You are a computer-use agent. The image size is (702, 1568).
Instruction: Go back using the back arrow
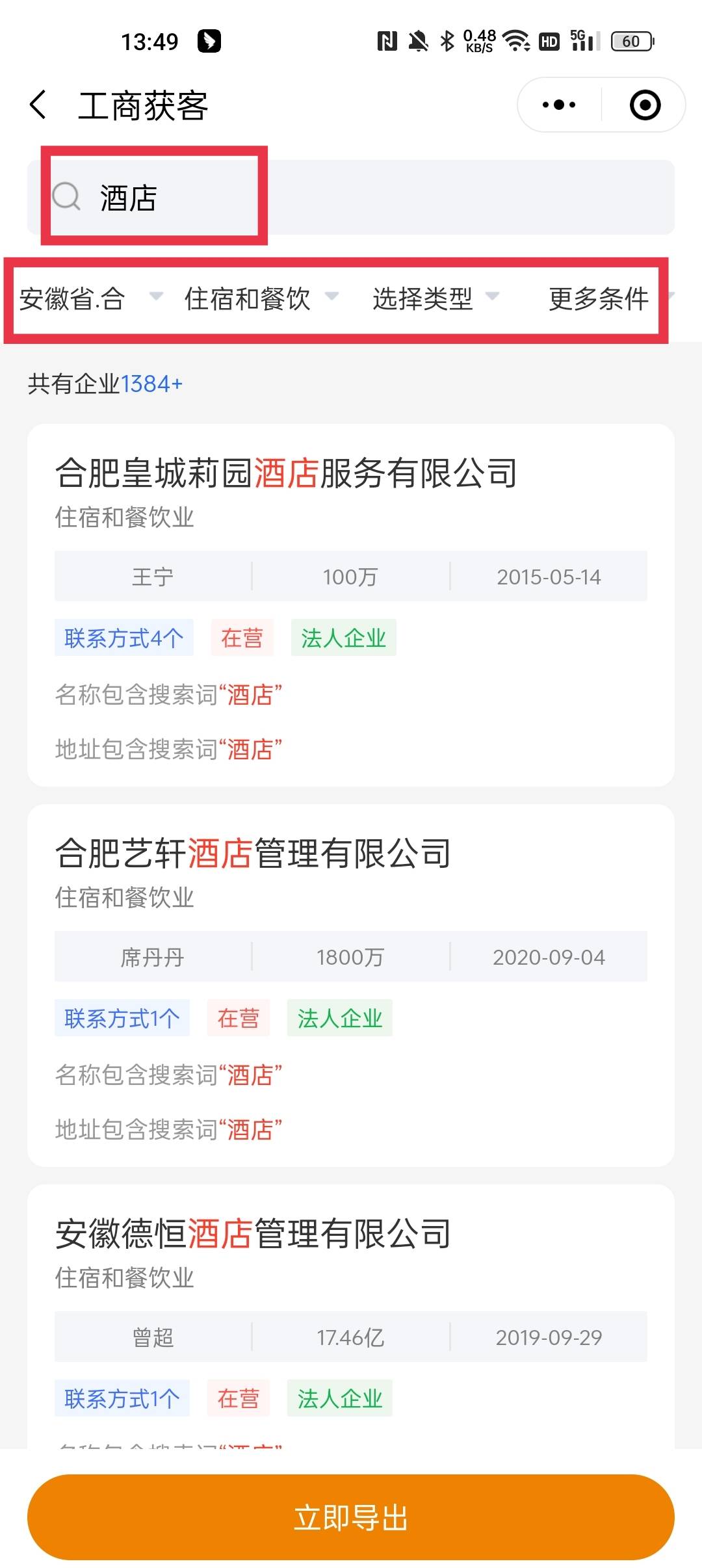coord(38,105)
